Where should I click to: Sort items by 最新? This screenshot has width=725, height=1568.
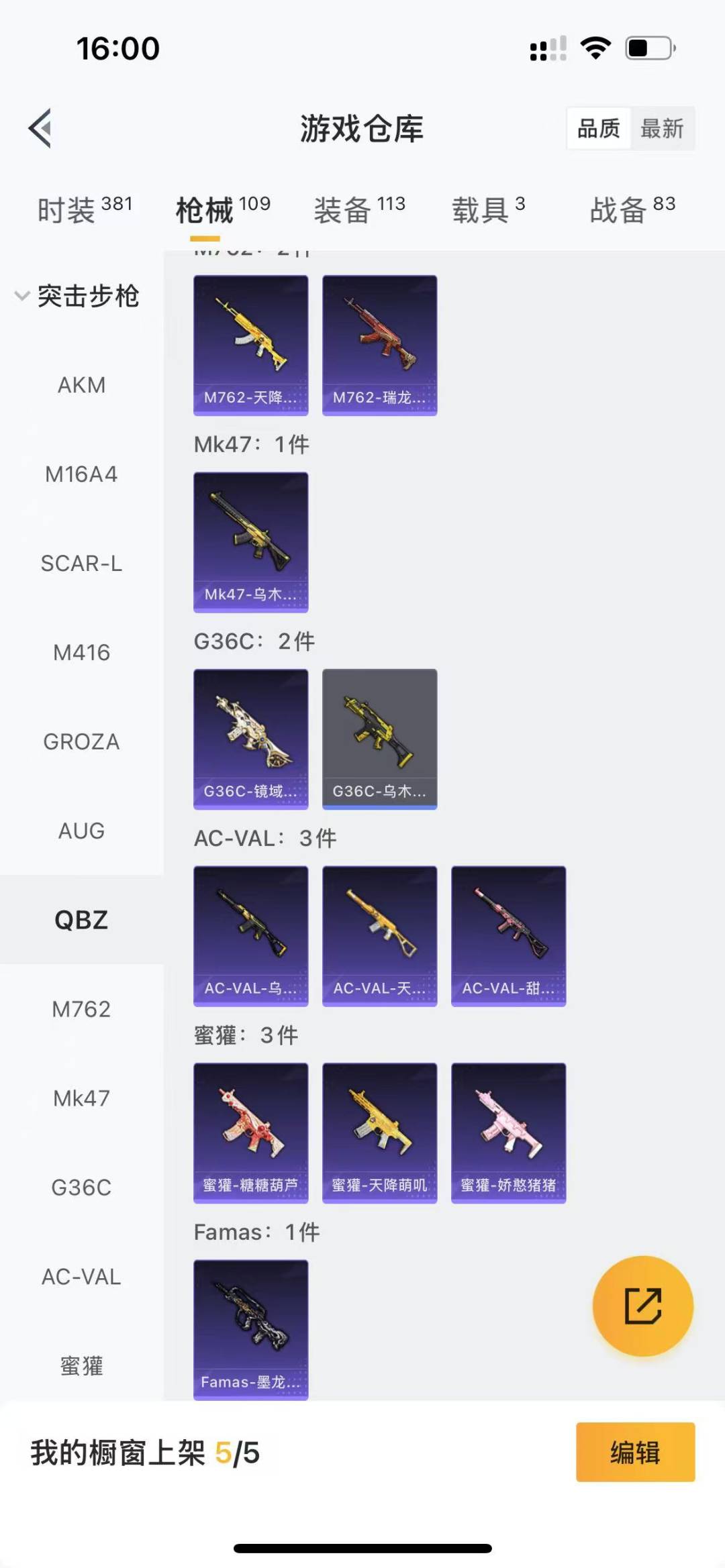[x=661, y=128]
